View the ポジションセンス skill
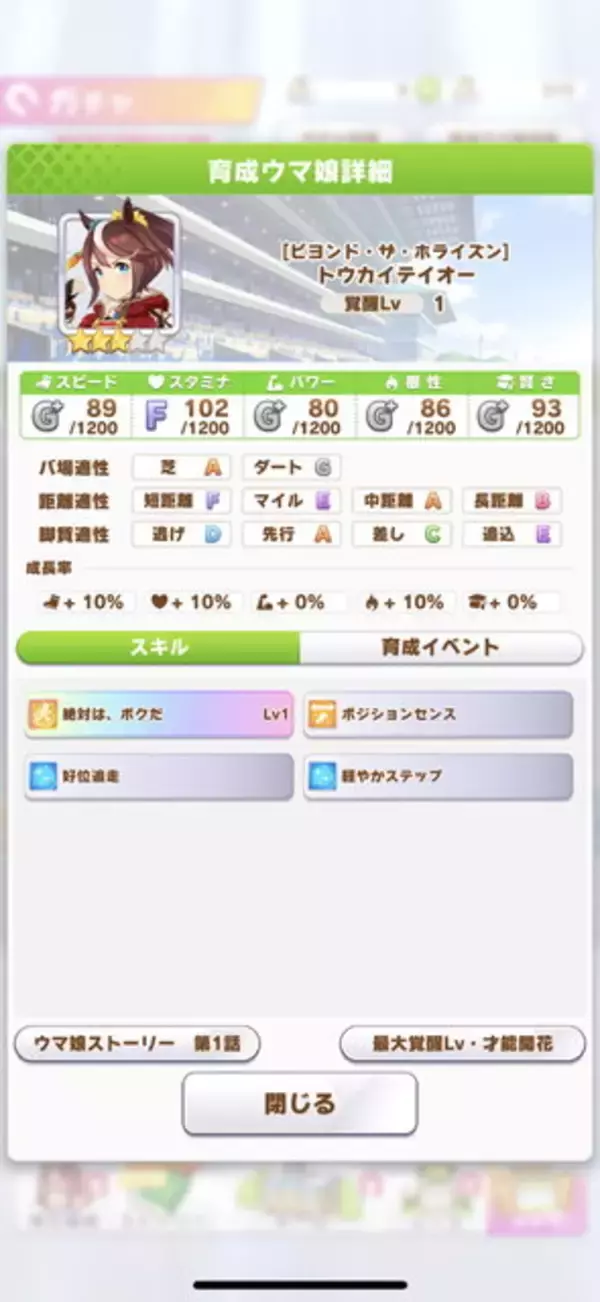This screenshot has height=1302, width=600. (438, 715)
